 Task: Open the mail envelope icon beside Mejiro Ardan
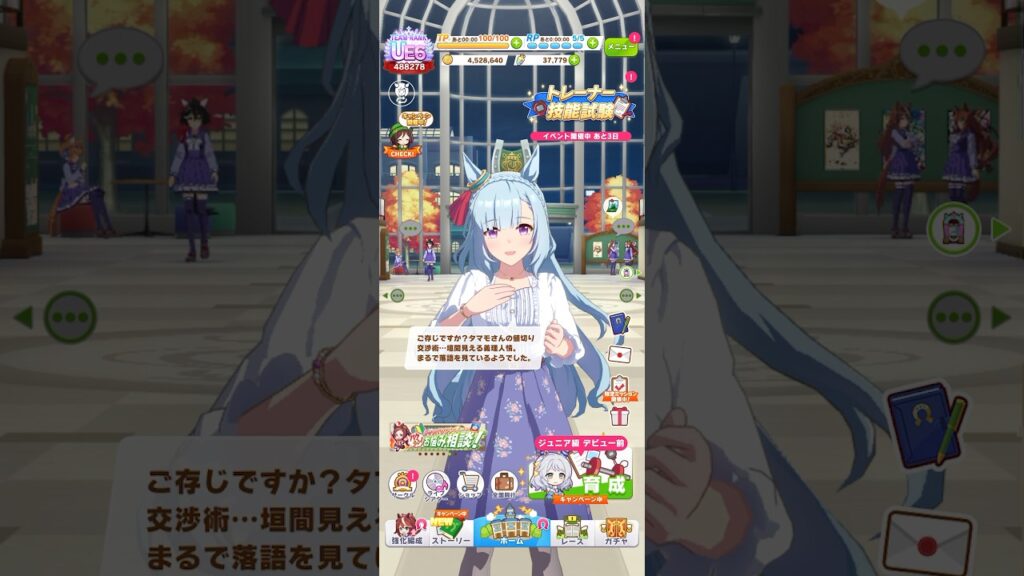point(619,354)
